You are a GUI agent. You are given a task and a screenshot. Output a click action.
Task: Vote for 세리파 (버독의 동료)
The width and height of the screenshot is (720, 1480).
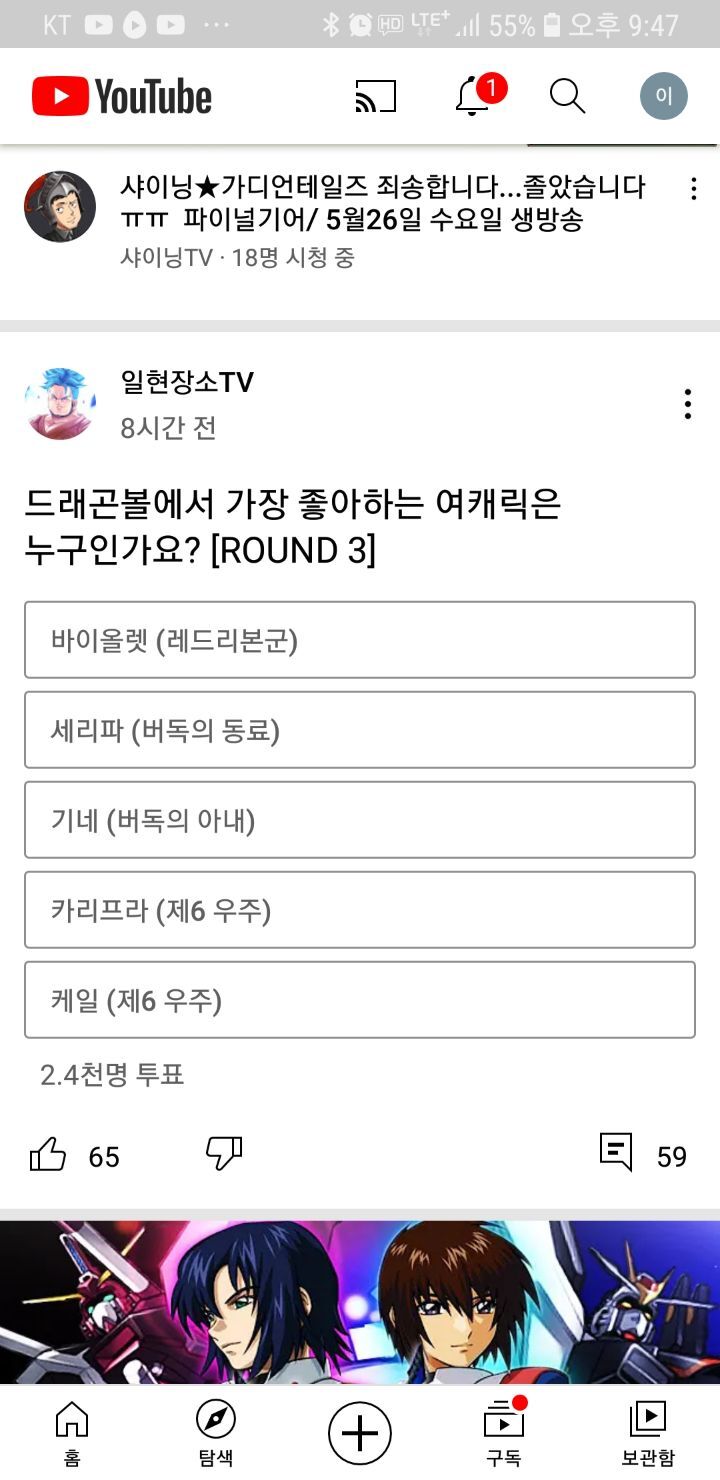(x=360, y=730)
